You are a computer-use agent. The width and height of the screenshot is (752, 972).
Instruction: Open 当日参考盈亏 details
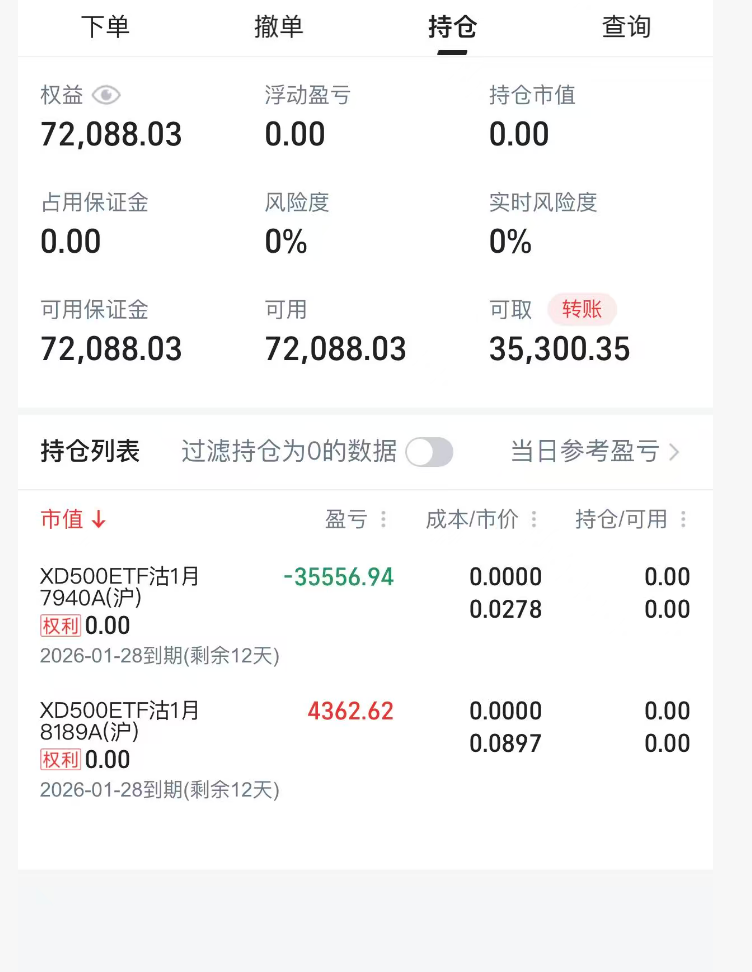point(595,452)
